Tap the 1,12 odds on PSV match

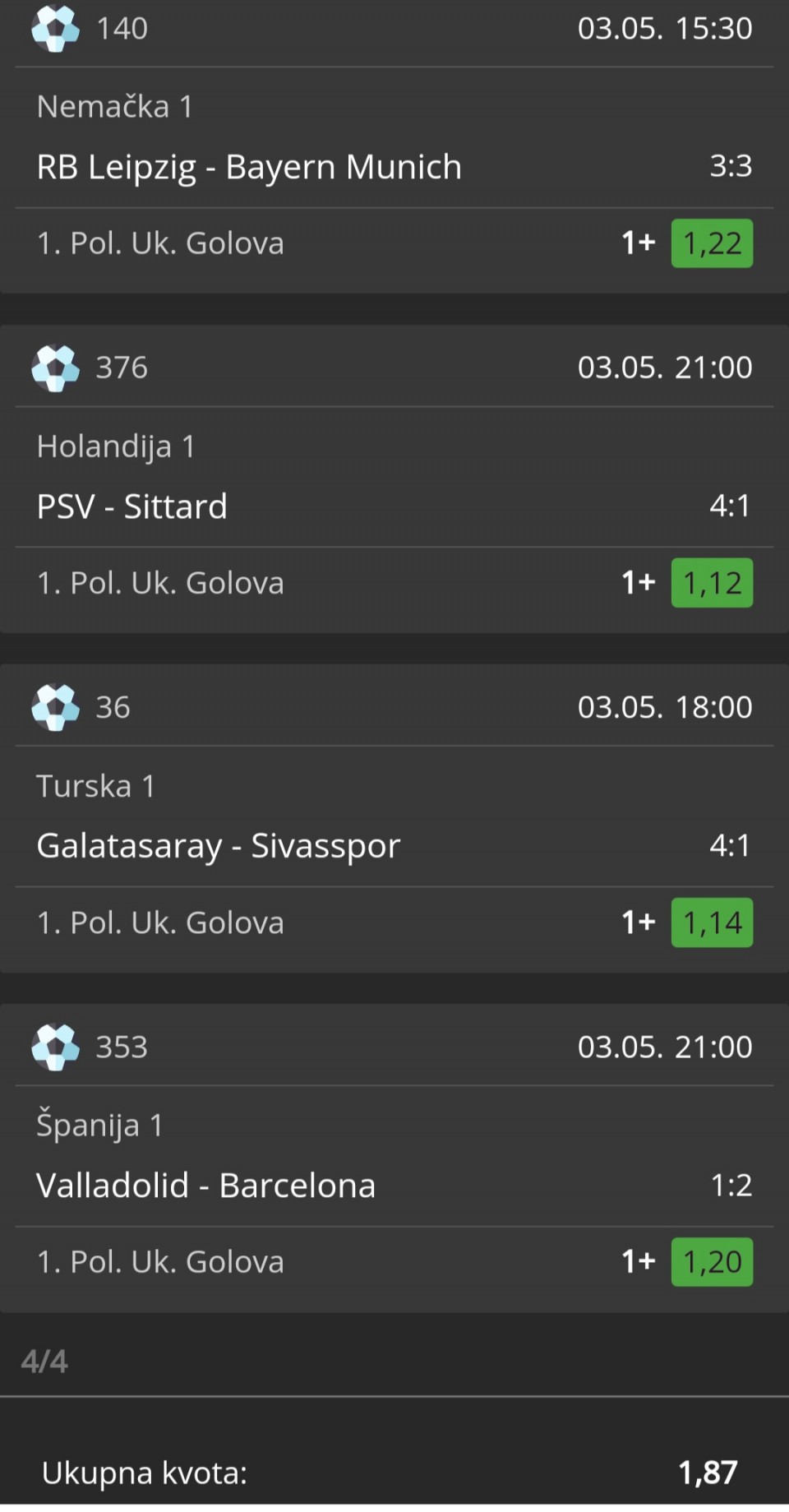[x=712, y=583]
